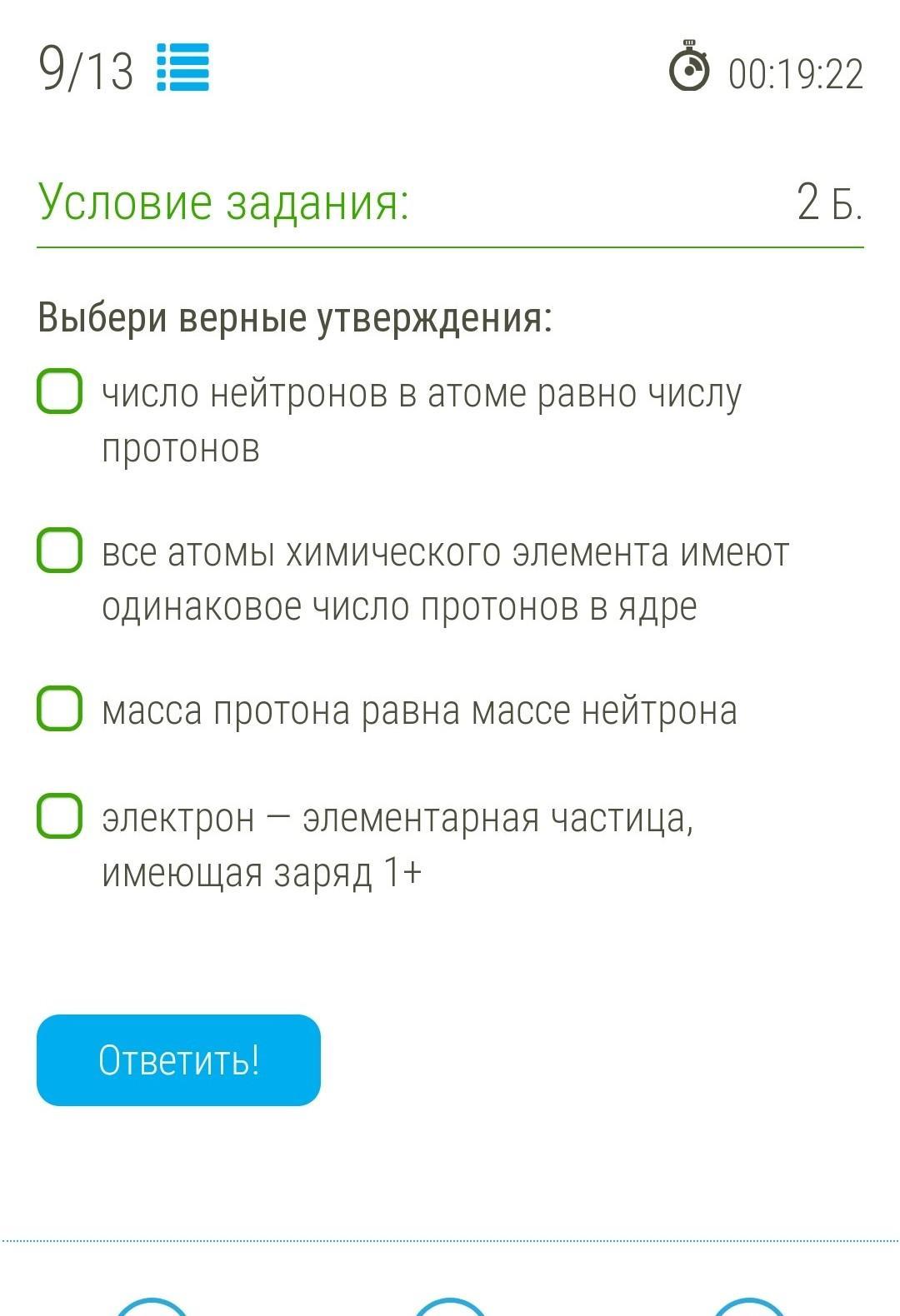Viewport: 900px width, 1316px height.
Task: Submit answer with "Ответить!" button
Action: tap(178, 1059)
